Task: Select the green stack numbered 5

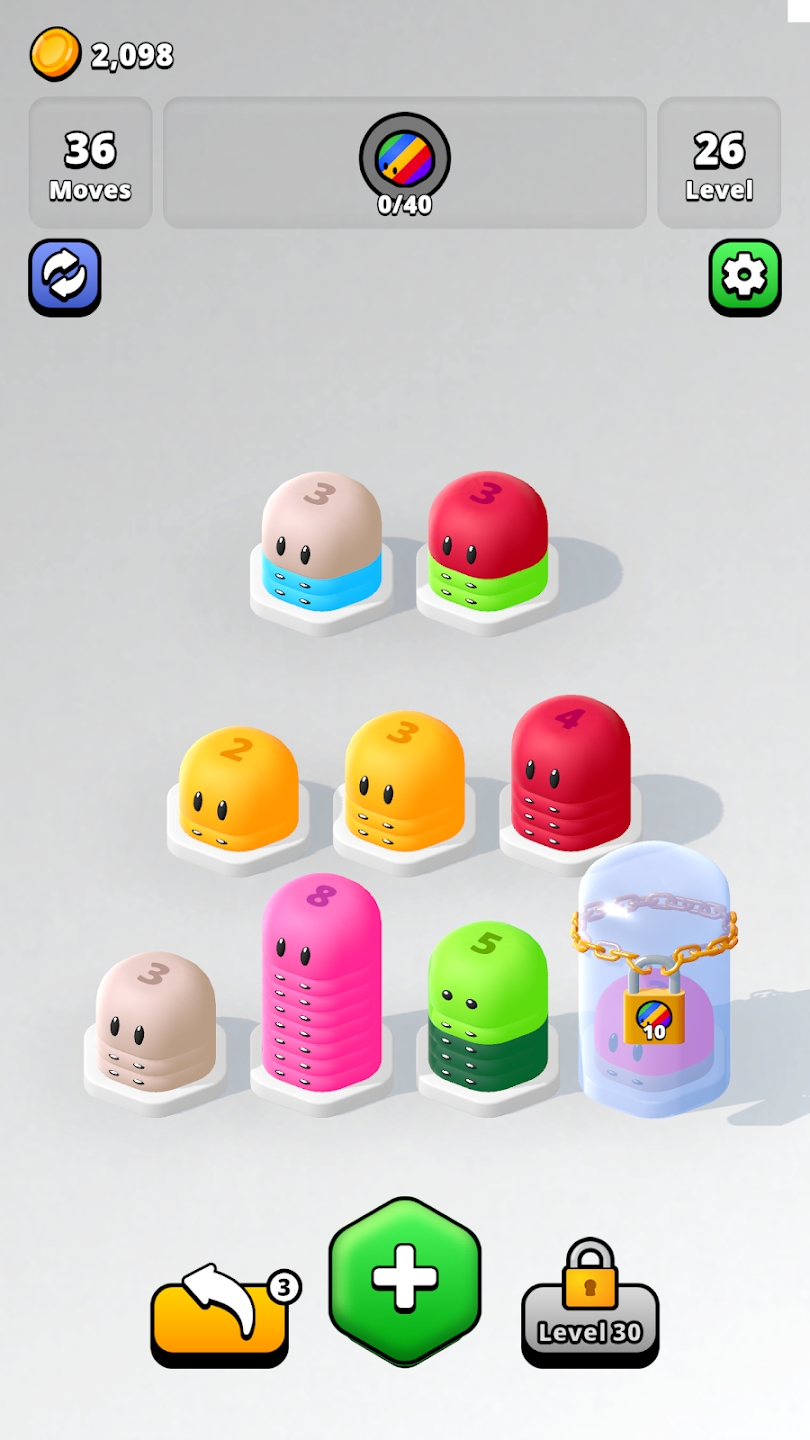Action: [x=488, y=1006]
